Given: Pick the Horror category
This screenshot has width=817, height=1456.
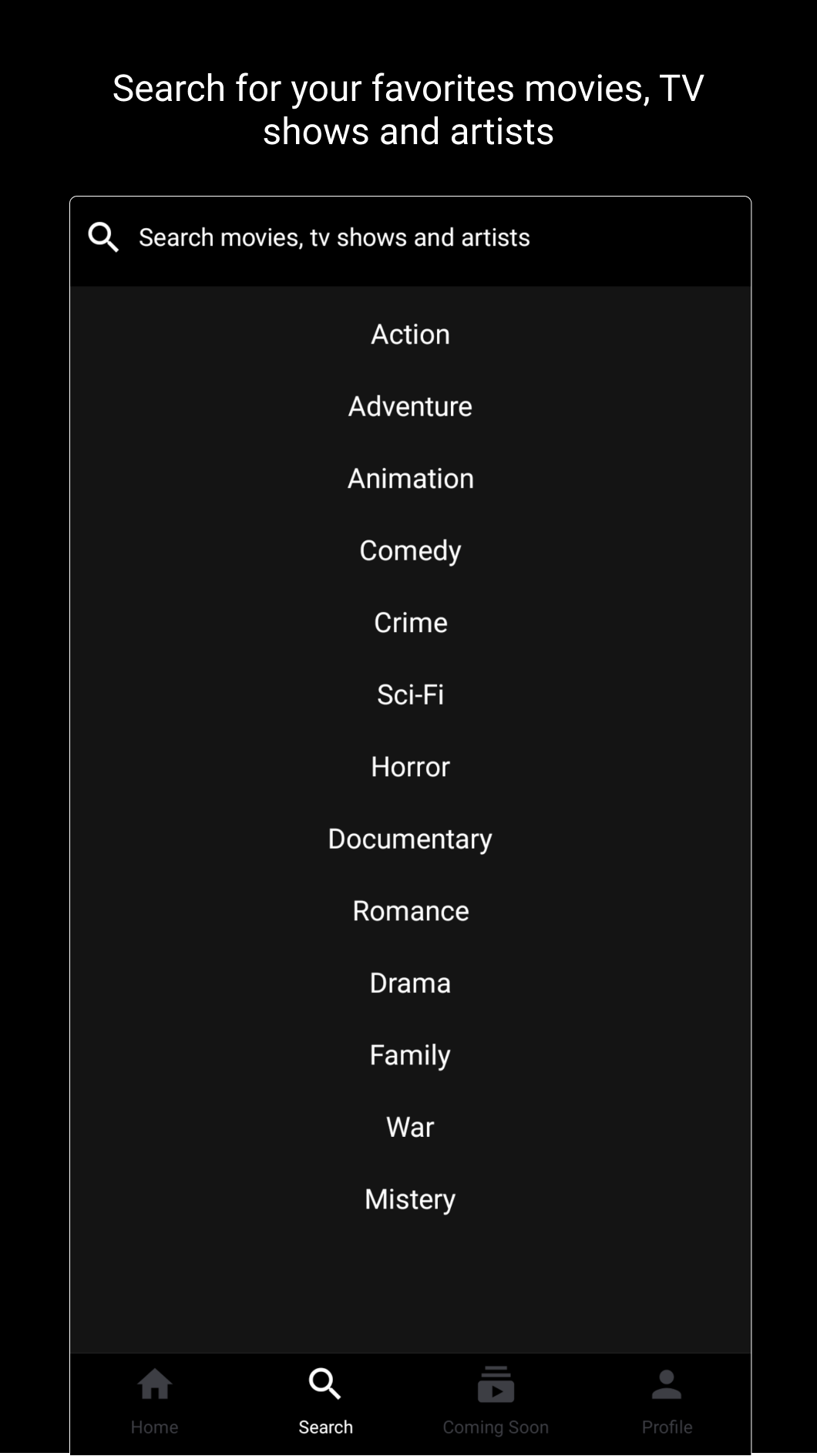Looking at the screenshot, I should coord(409,766).
